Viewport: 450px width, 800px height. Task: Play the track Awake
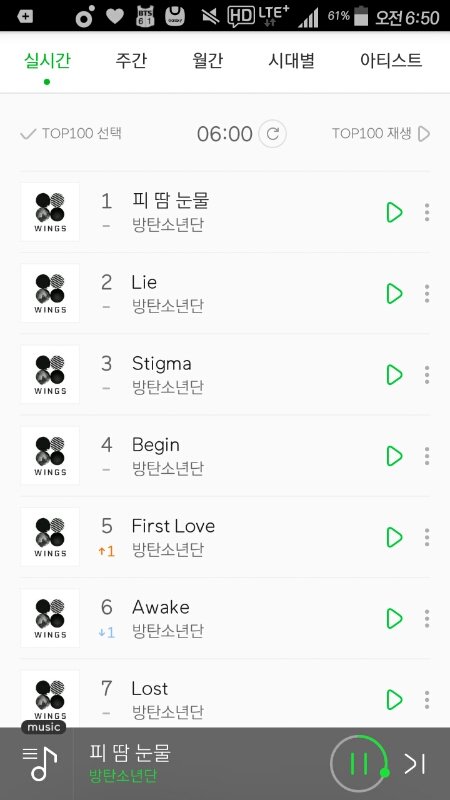394,618
